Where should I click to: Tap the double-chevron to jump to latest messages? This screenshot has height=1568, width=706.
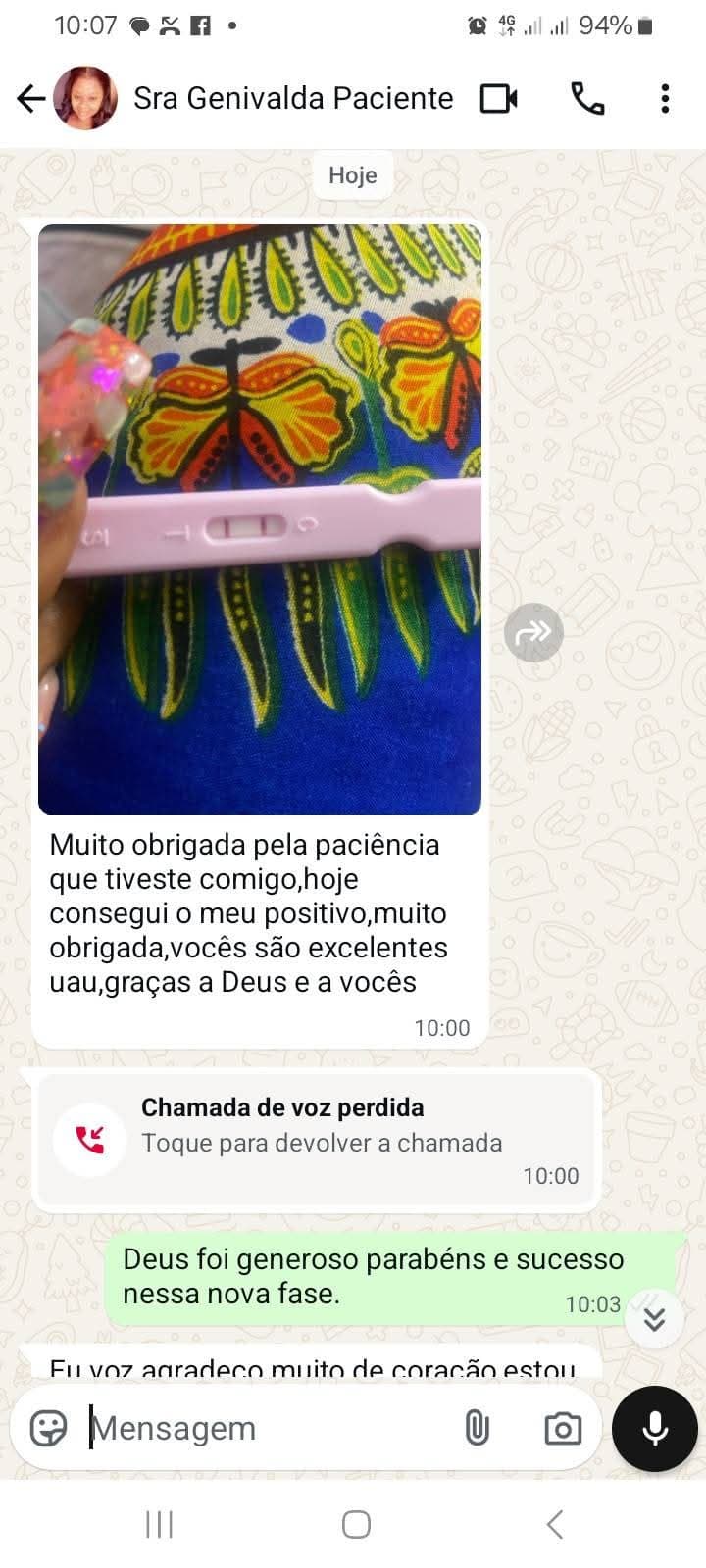click(654, 1318)
